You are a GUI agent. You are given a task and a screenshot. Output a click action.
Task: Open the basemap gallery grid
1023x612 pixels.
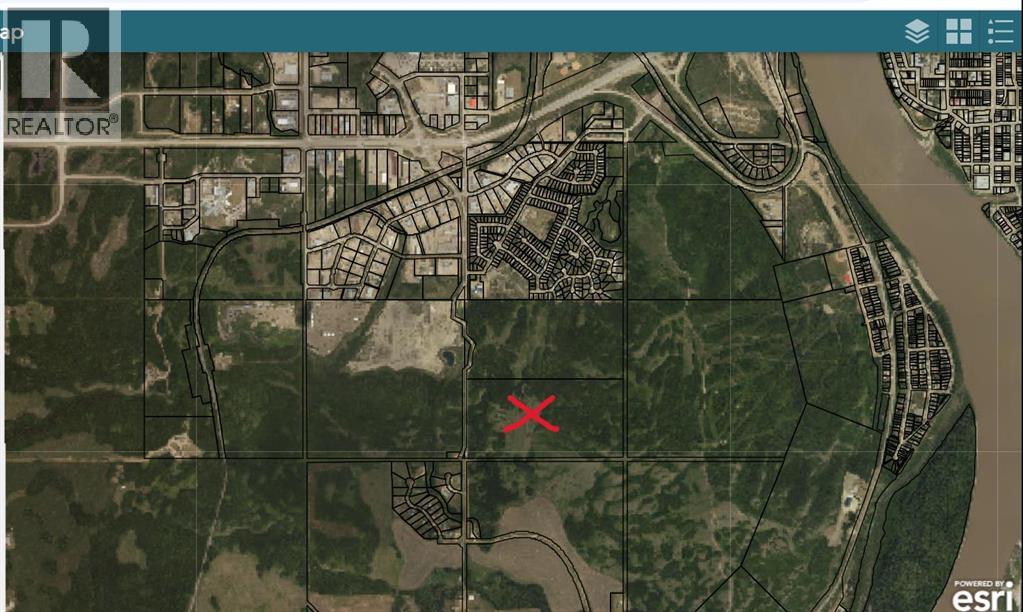(x=959, y=31)
